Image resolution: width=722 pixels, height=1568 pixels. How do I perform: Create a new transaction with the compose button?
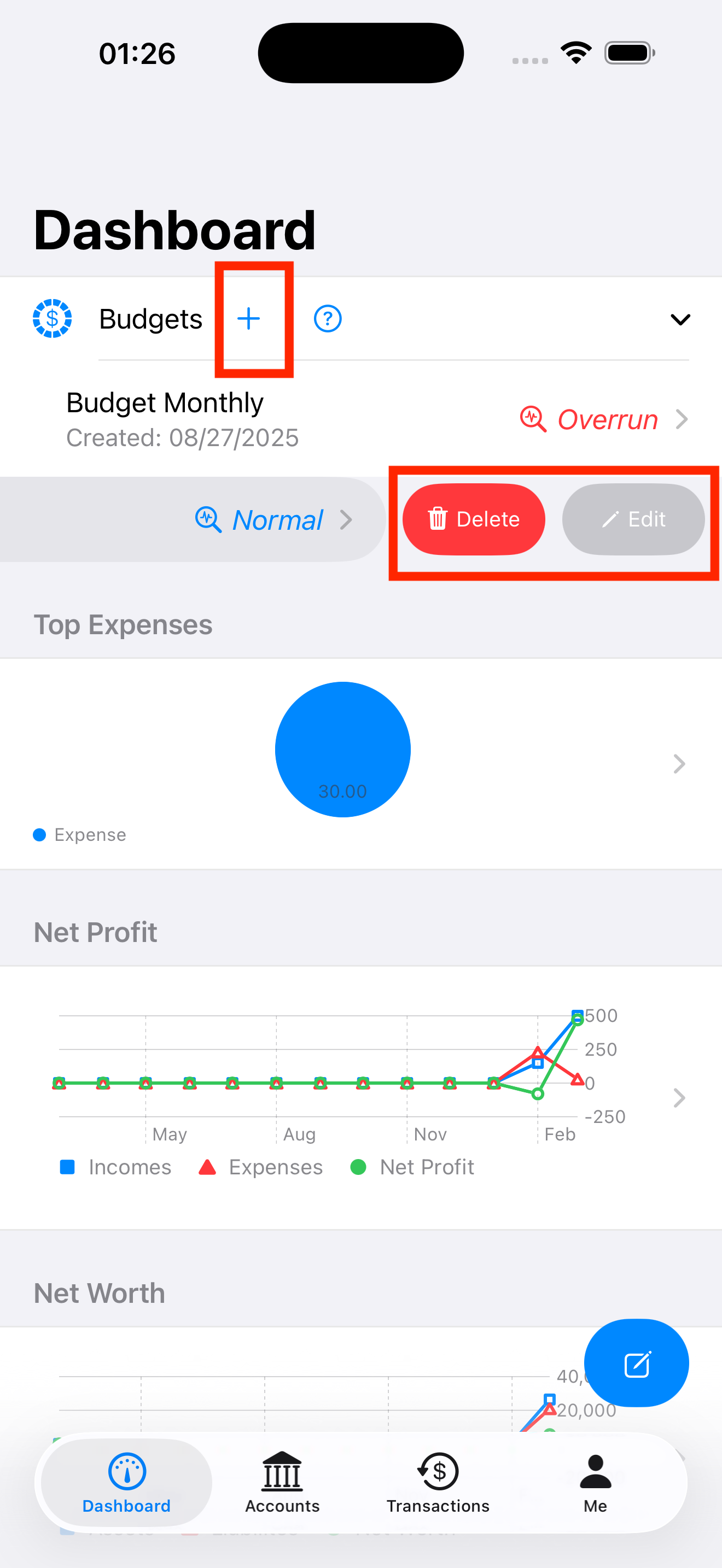point(636,1363)
